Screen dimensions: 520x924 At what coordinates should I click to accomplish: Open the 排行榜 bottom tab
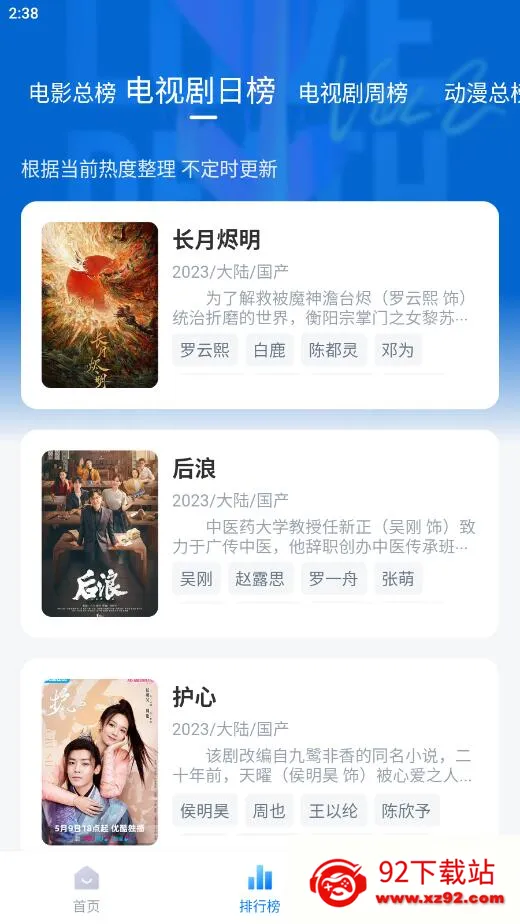pos(260,889)
